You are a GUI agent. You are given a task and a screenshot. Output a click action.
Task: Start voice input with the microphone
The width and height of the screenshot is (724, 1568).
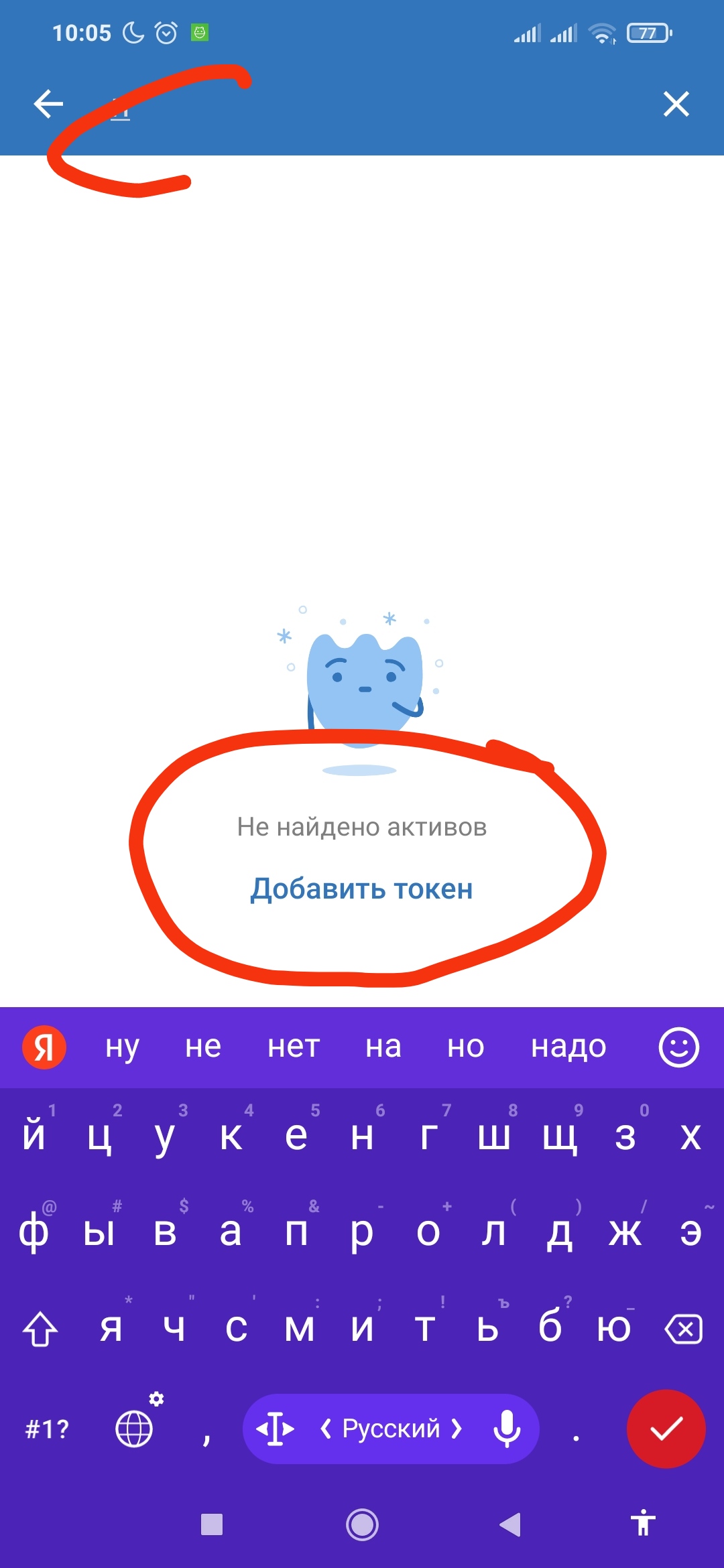click(x=507, y=1429)
